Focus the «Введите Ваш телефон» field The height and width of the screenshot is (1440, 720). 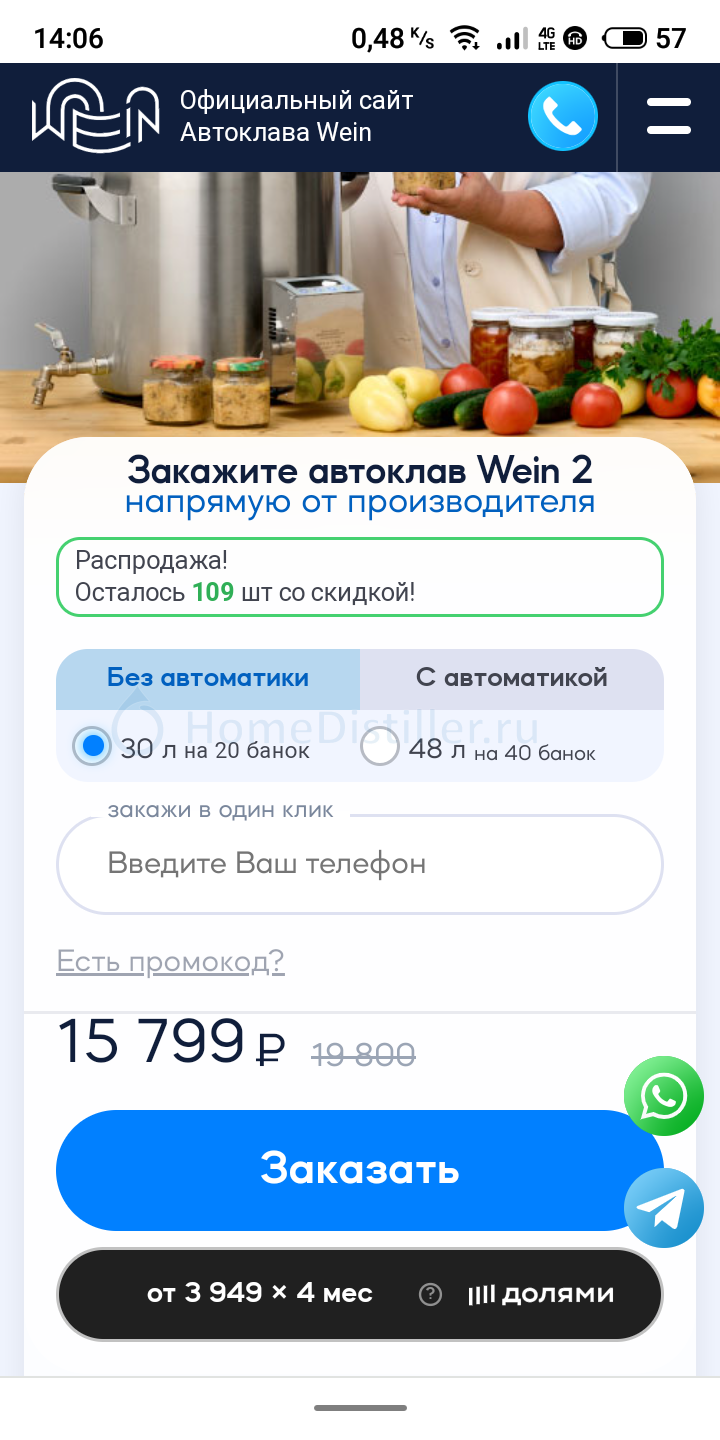[x=360, y=864]
